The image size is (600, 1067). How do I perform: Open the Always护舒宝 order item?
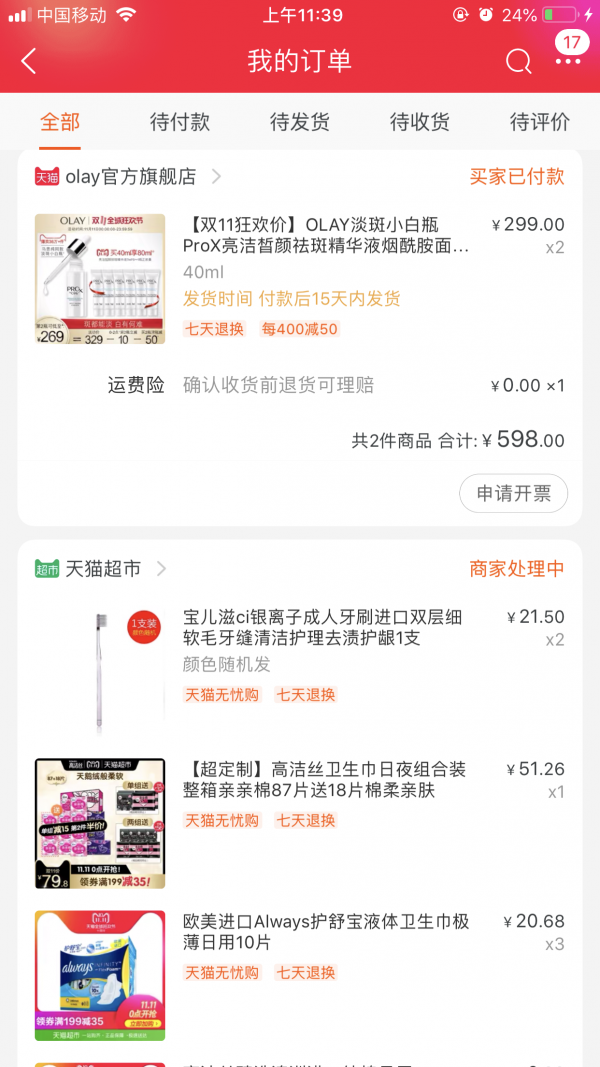pyautogui.click(x=300, y=975)
